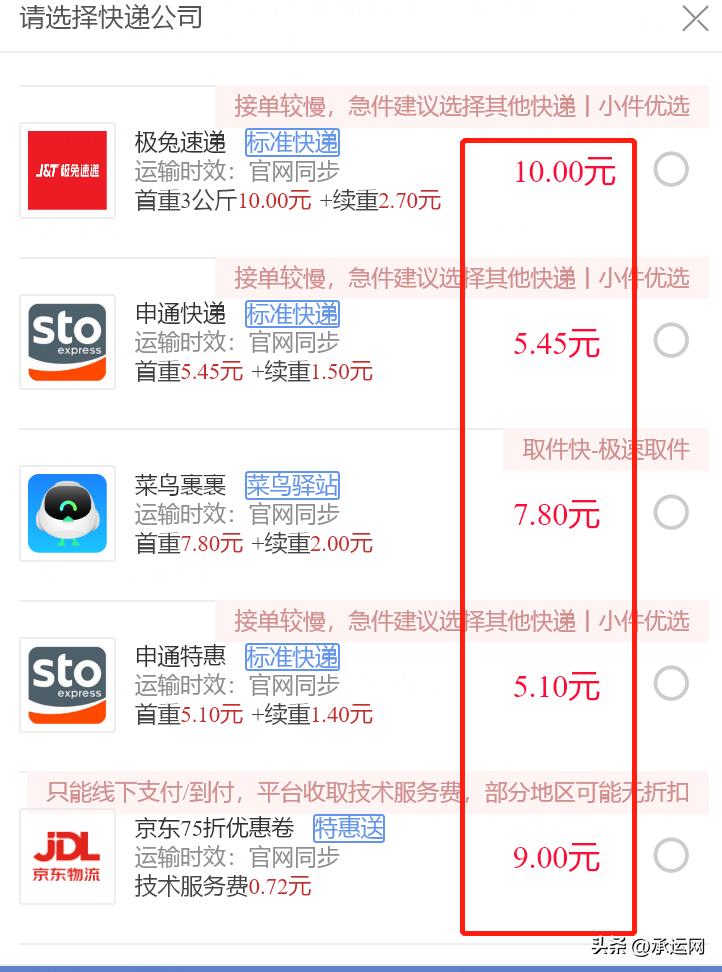
Task: Select the radio button for 申通快递
Action: coord(671,340)
